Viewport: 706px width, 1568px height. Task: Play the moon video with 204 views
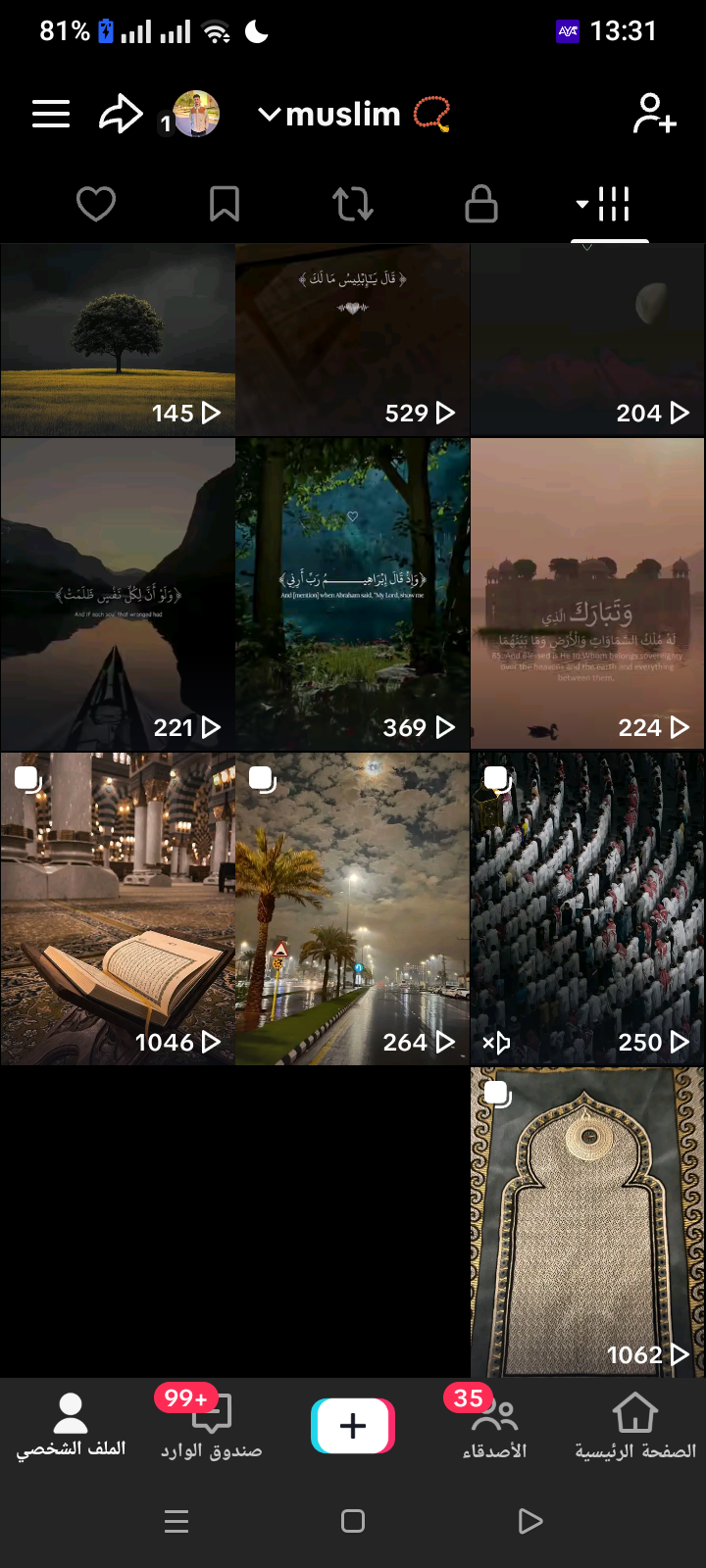point(587,340)
